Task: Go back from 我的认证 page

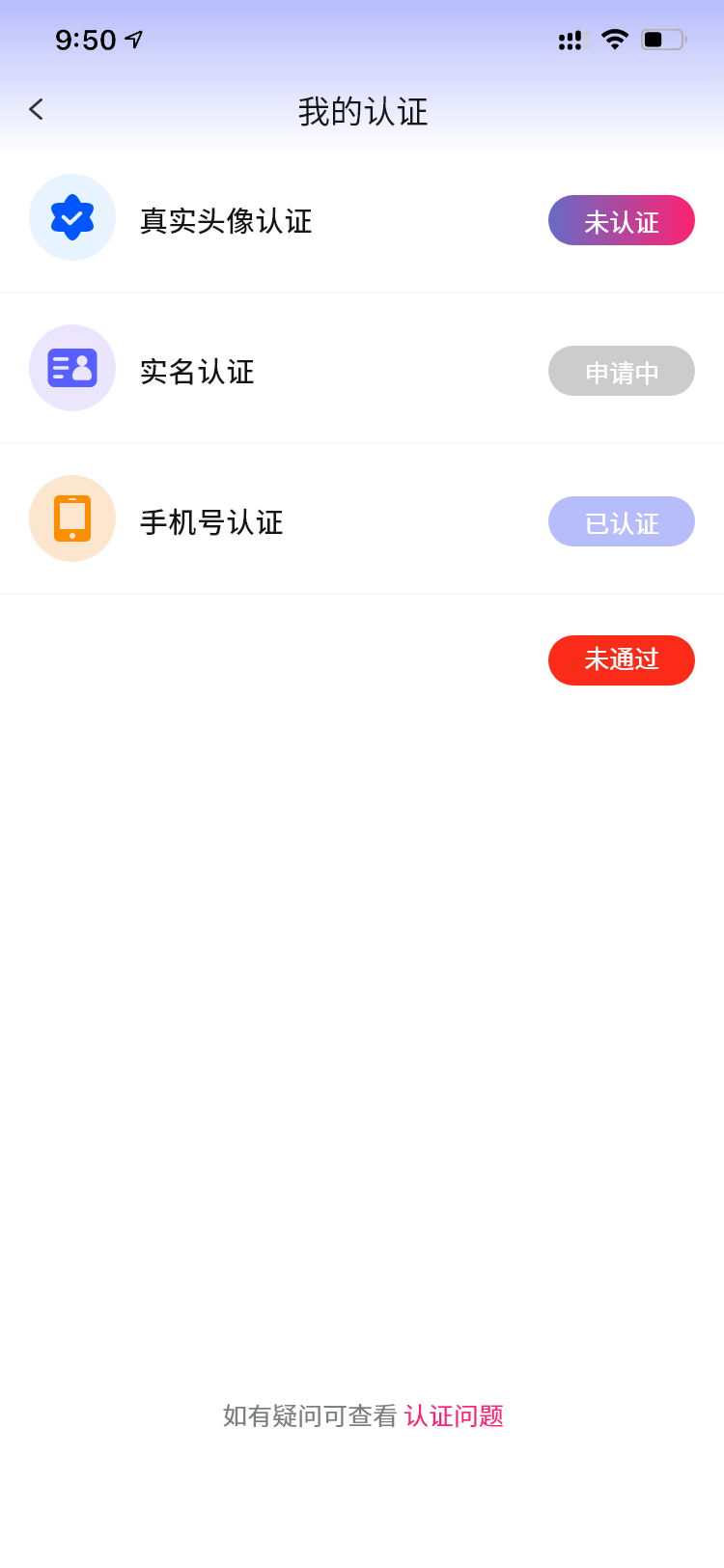Action: (37, 110)
